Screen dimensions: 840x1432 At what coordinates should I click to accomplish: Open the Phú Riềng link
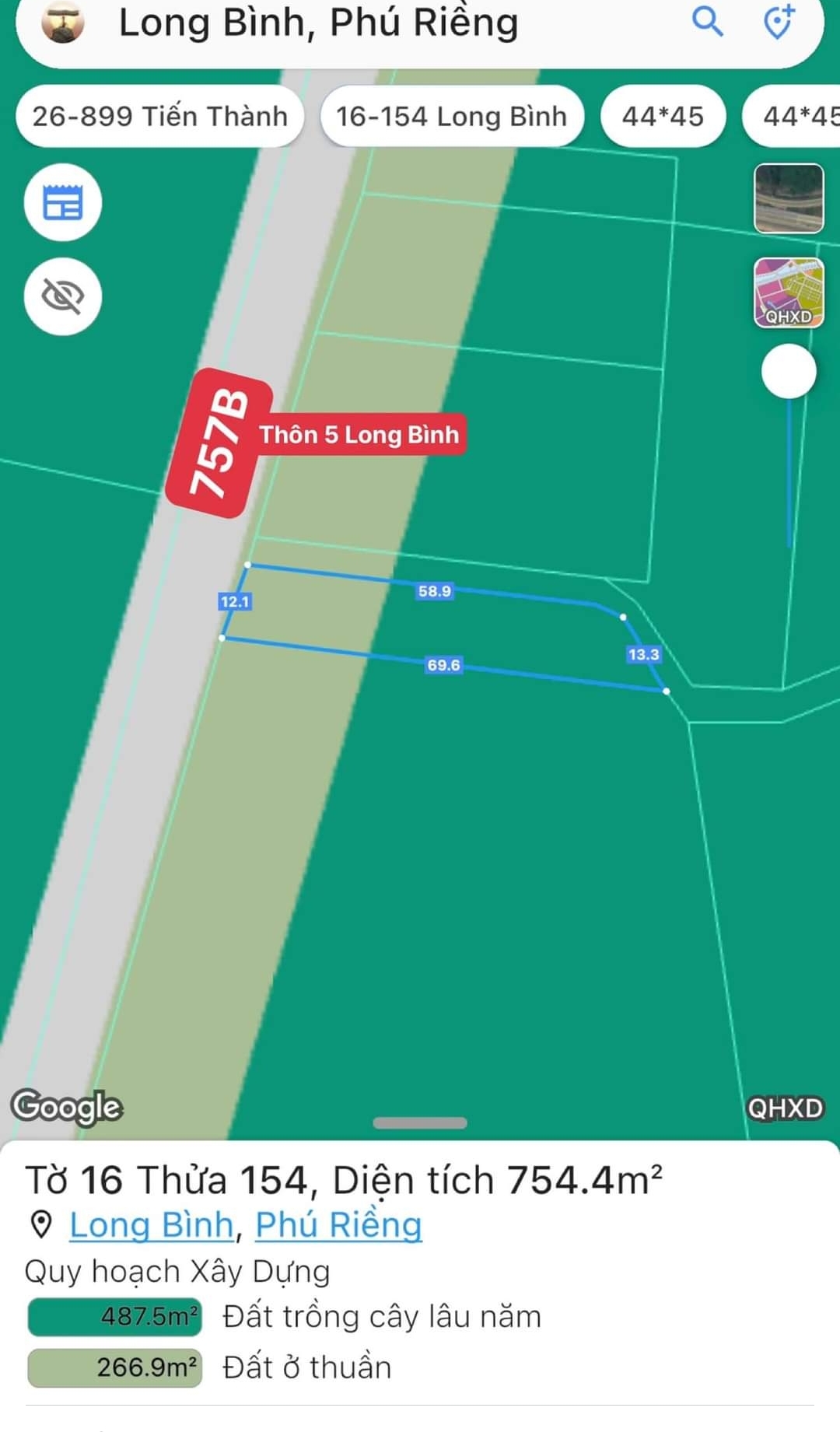coord(338,1225)
